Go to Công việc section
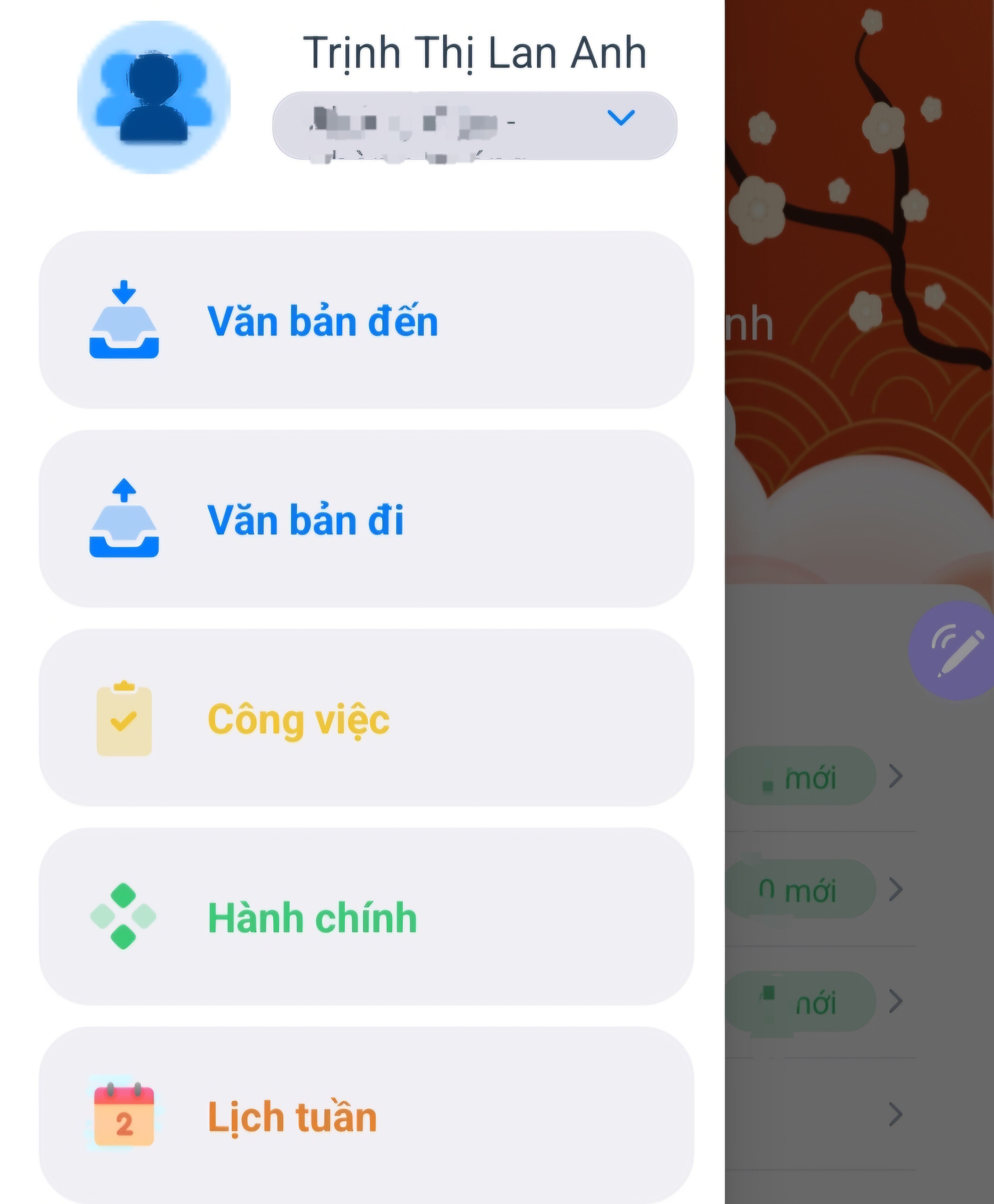This screenshot has width=994, height=1204. pyautogui.click(x=367, y=717)
